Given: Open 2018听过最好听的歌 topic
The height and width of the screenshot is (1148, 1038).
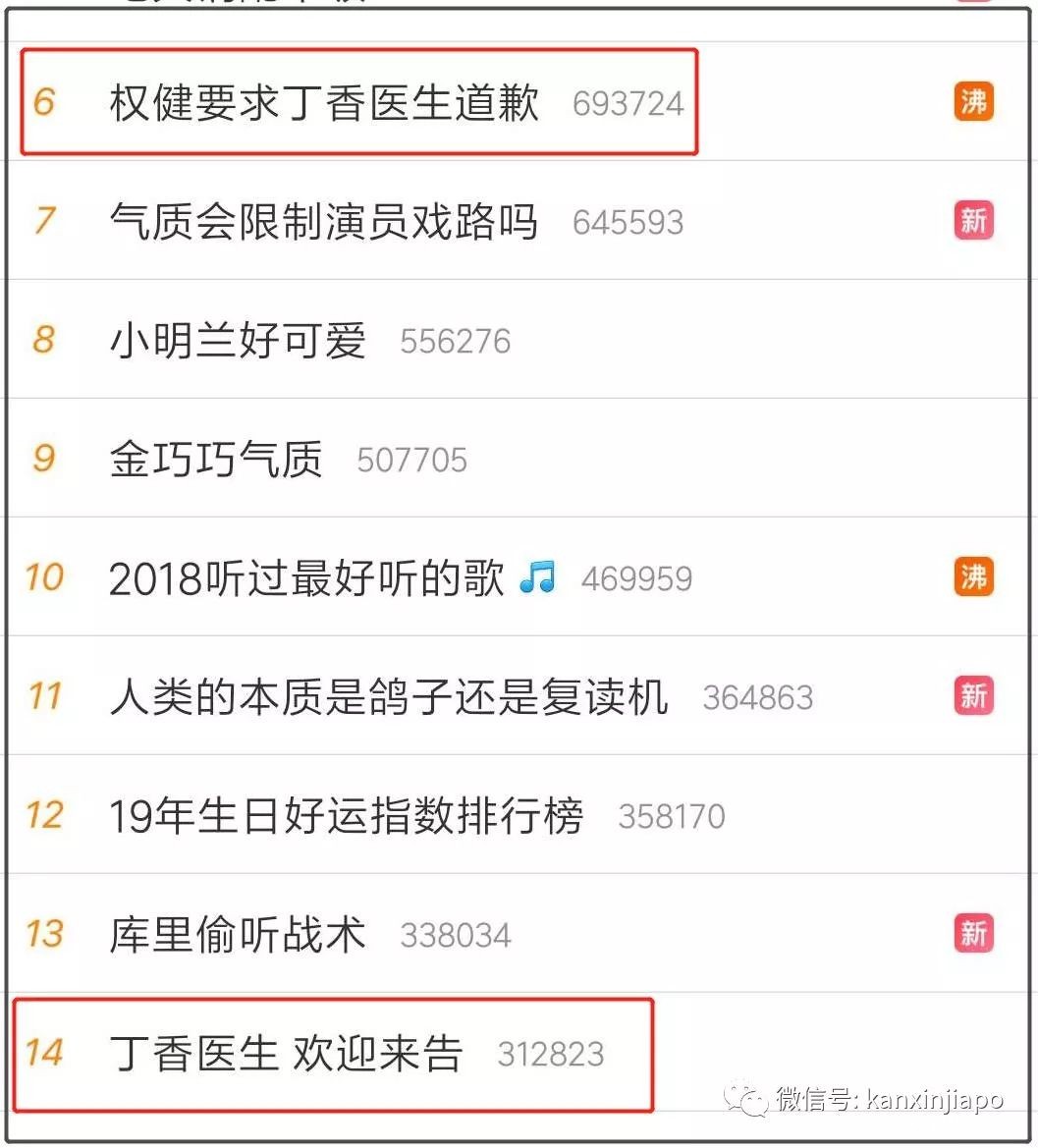Looking at the screenshot, I should [x=306, y=578].
